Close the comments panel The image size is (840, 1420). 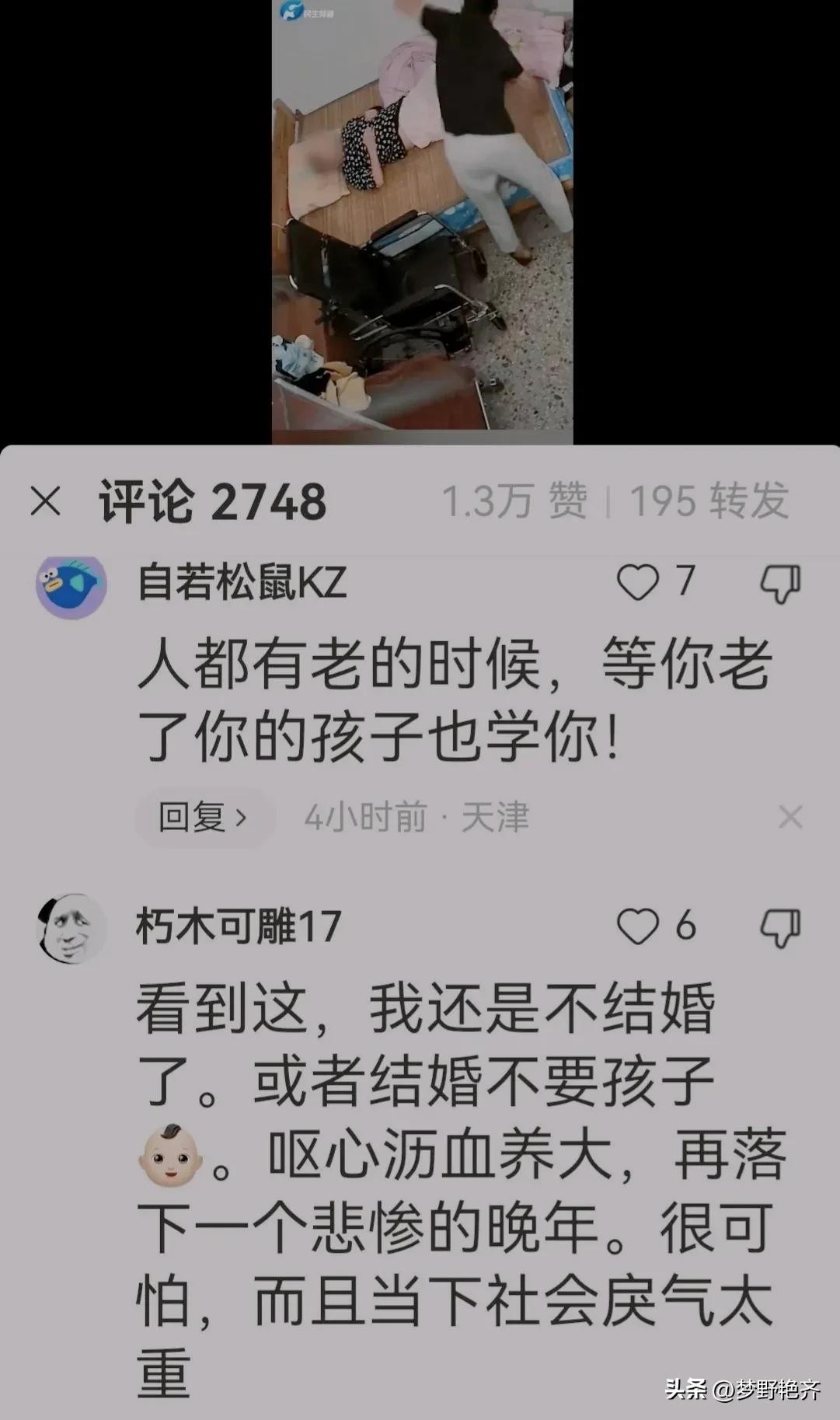(45, 501)
